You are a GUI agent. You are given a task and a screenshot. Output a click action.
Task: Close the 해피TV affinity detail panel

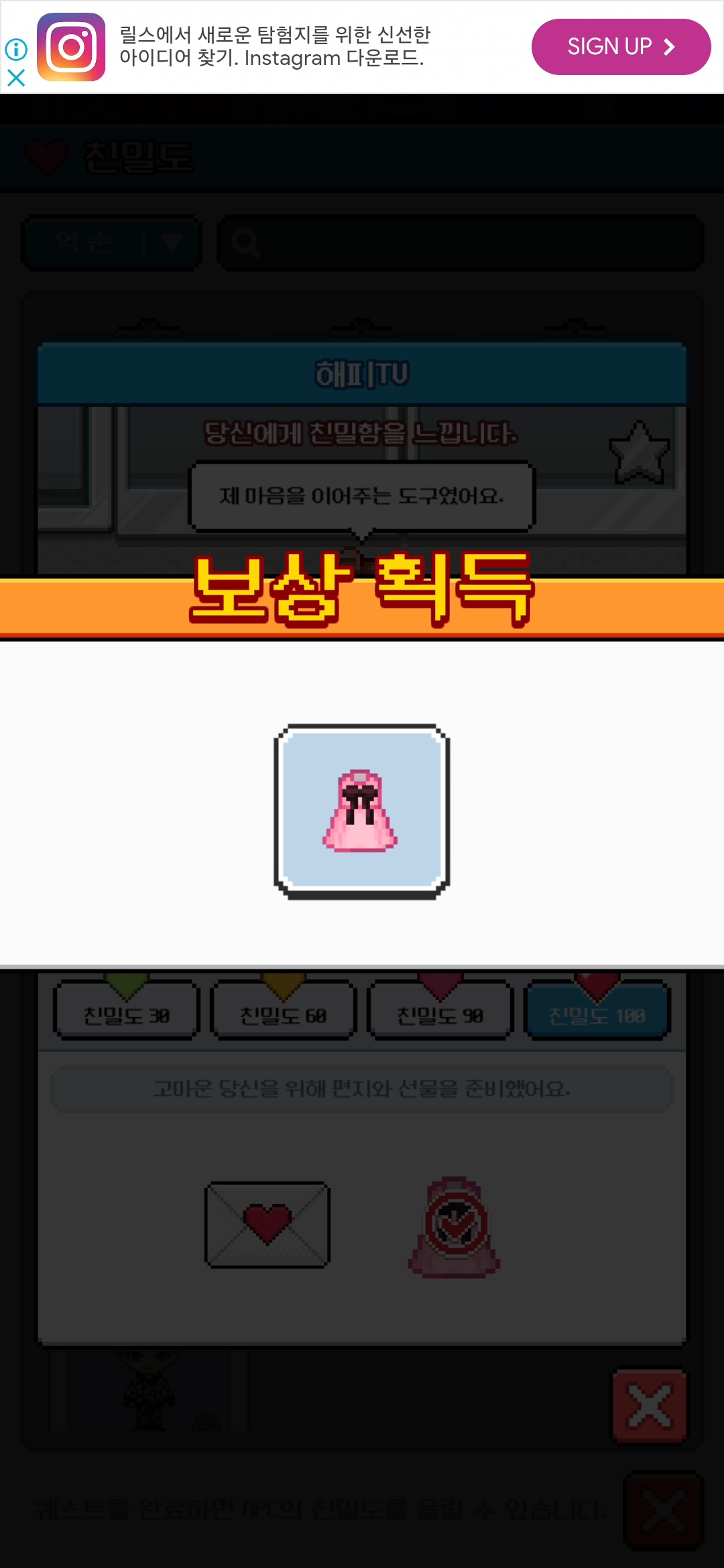(649, 1406)
